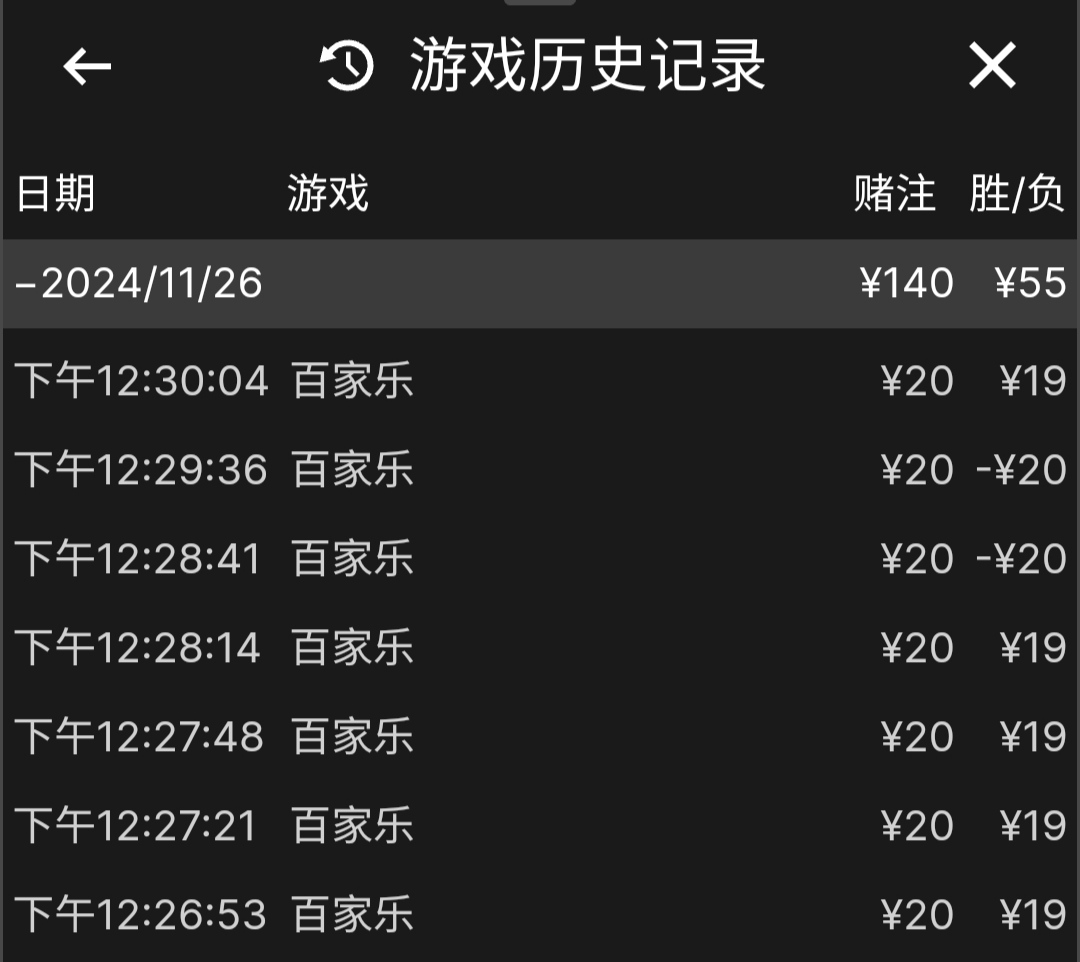Open the 下午12:26:53 百家乐 entry
This screenshot has width=1080, height=962.
(x=540, y=915)
